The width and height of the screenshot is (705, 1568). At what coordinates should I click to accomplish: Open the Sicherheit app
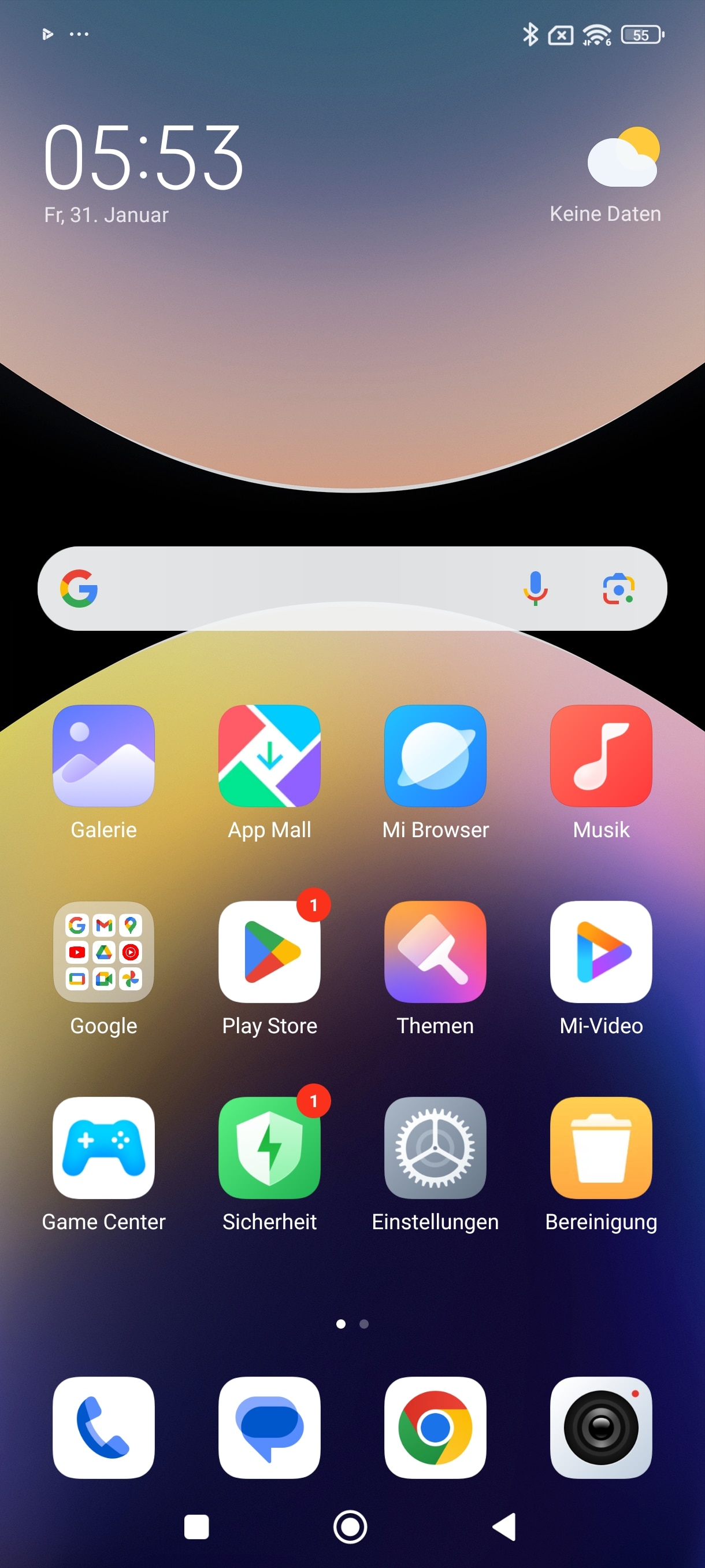point(269,1148)
